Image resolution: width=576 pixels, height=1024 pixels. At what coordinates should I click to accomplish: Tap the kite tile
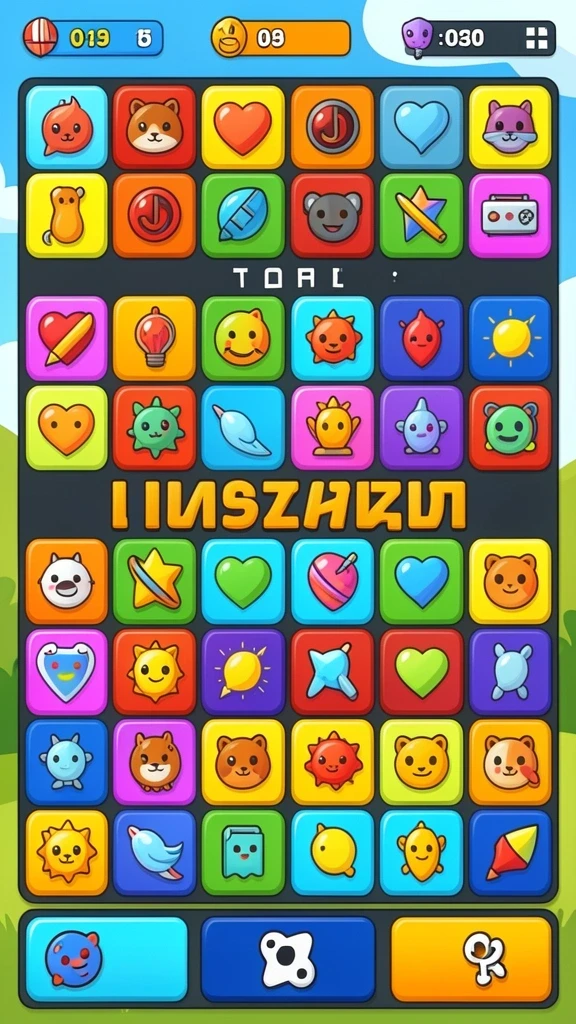pos(510,852)
